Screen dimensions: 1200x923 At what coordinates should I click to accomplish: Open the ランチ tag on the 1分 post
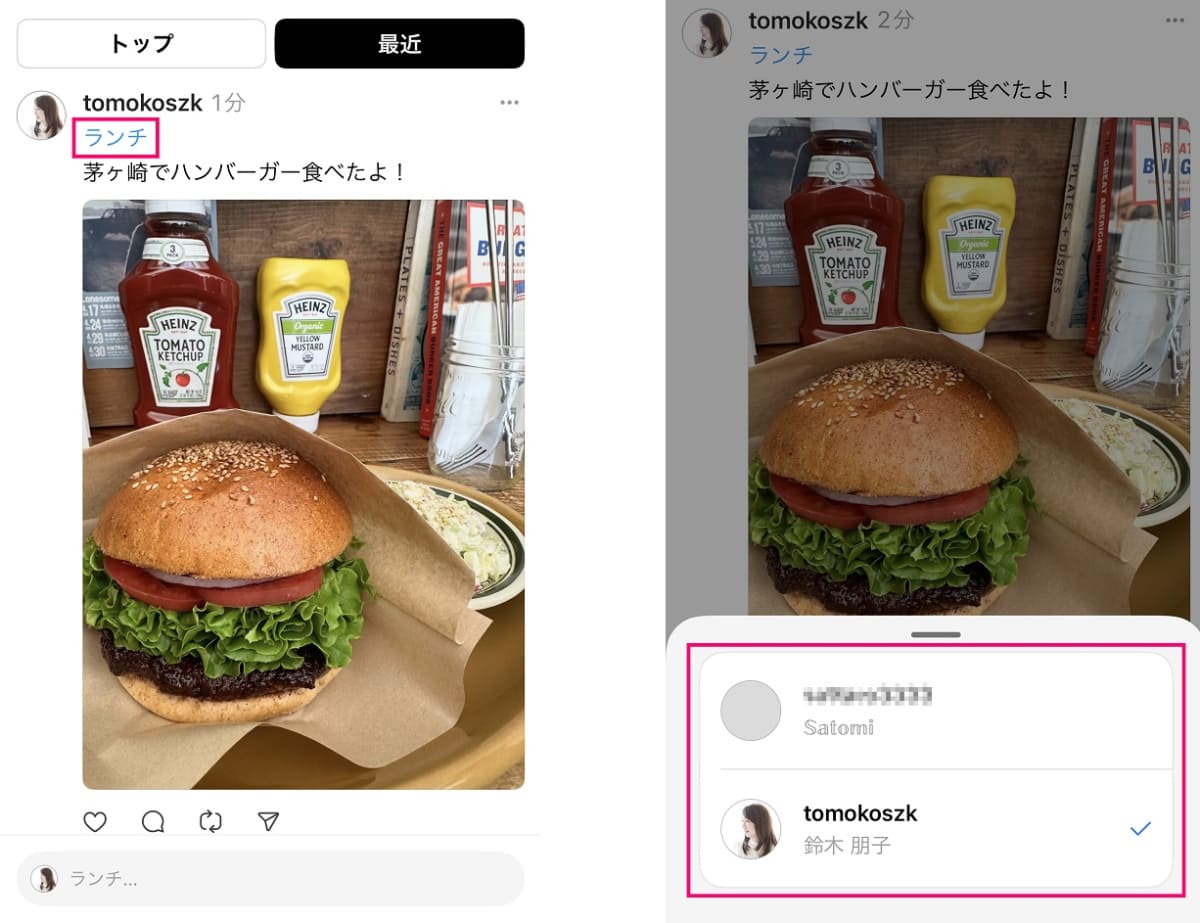(x=116, y=137)
